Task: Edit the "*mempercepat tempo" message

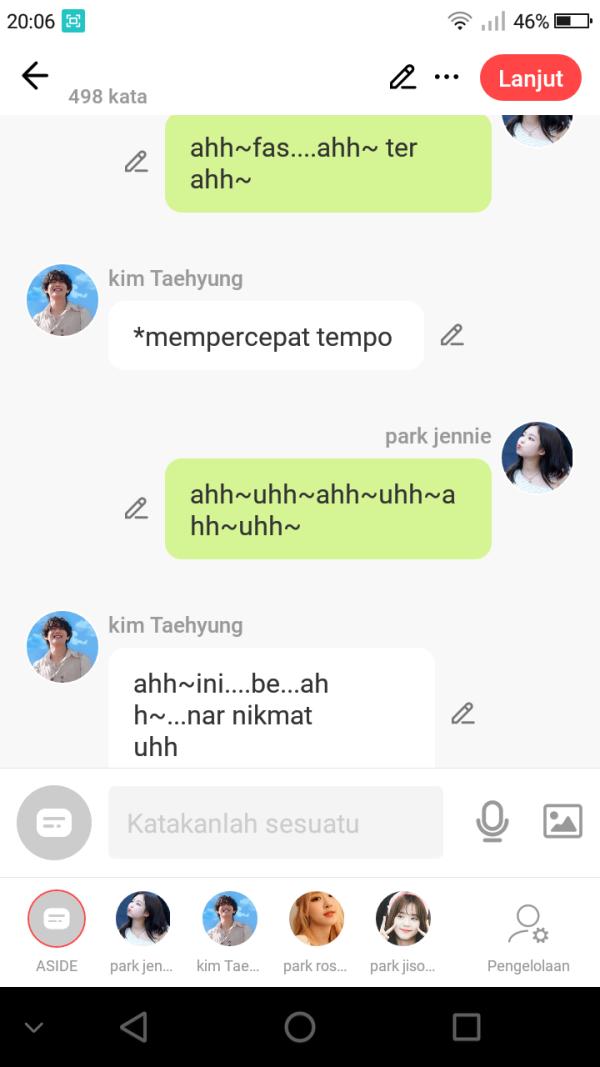Action: coord(452,336)
